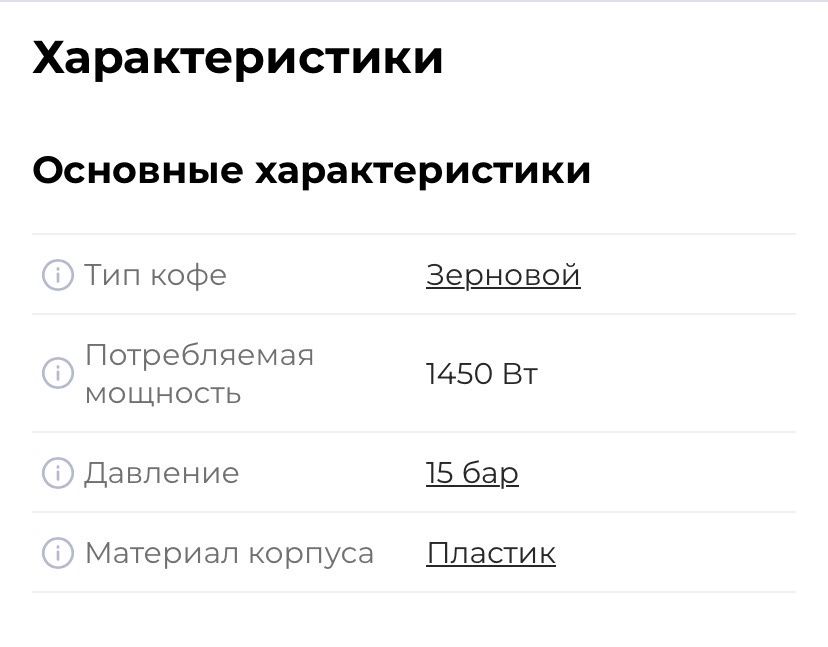The image size is (828, 647).
Task: Follow the Зерновой link
Action: [x=503, y=275]
